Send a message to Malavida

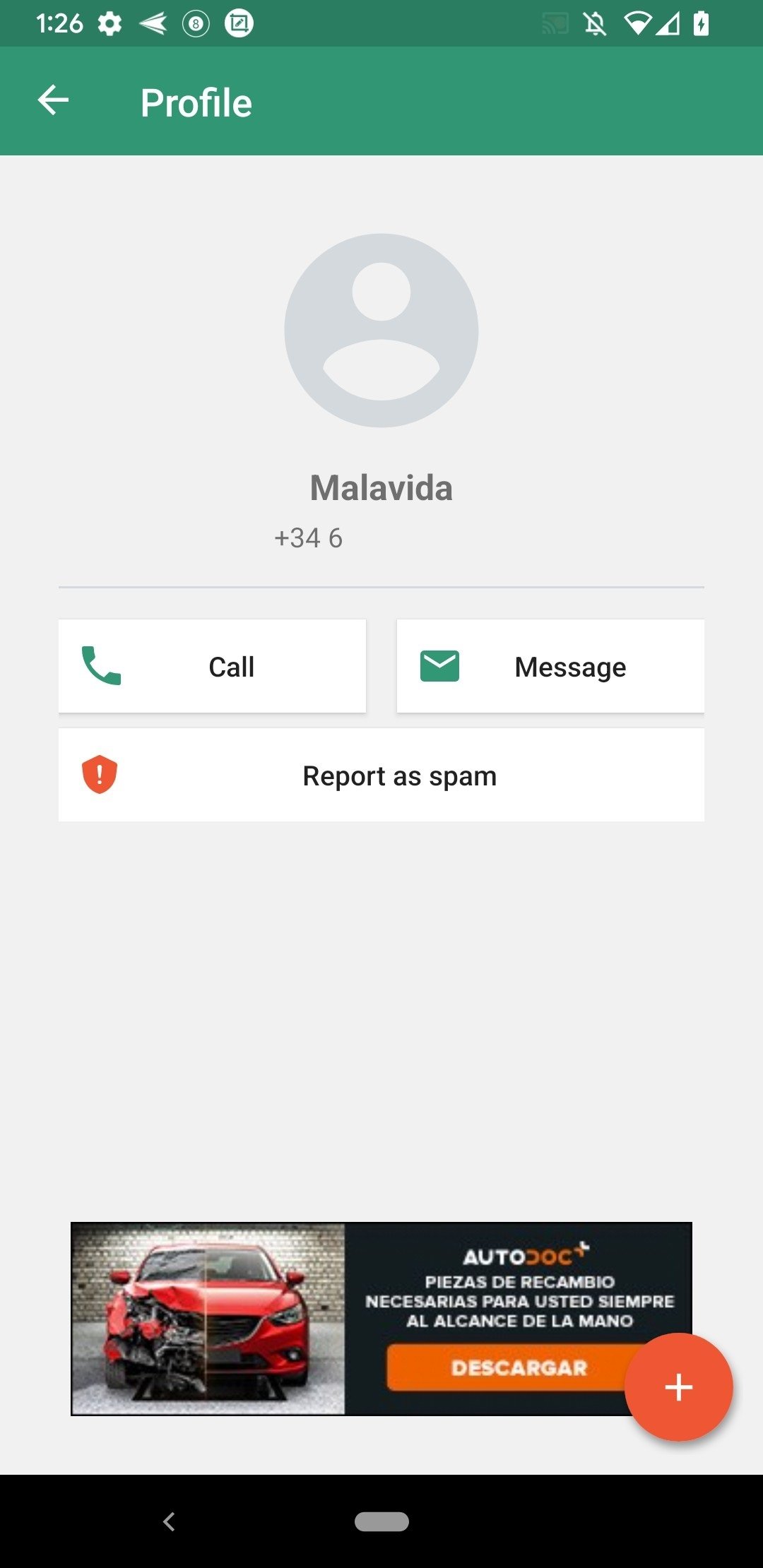550,666
